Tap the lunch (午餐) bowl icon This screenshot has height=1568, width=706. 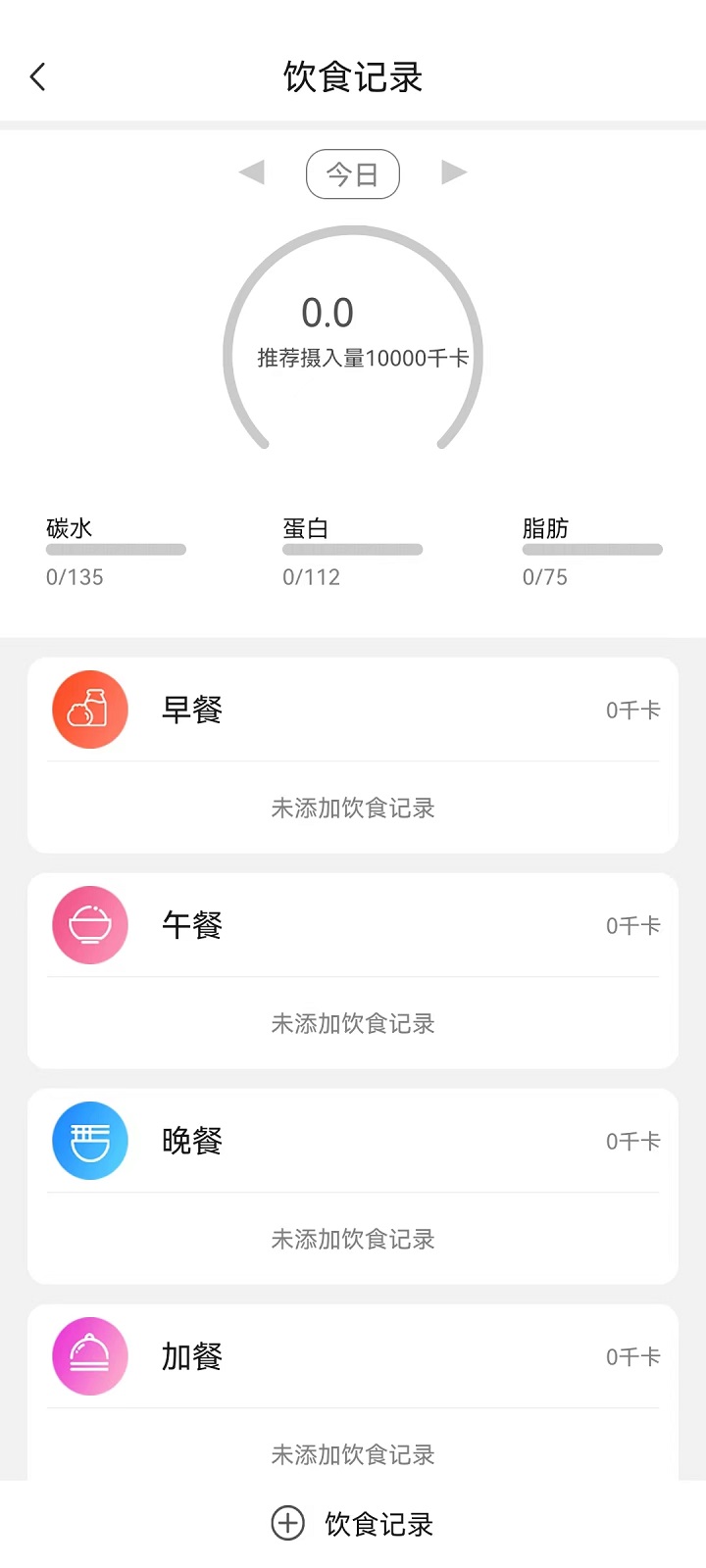(x=89, y=924)
